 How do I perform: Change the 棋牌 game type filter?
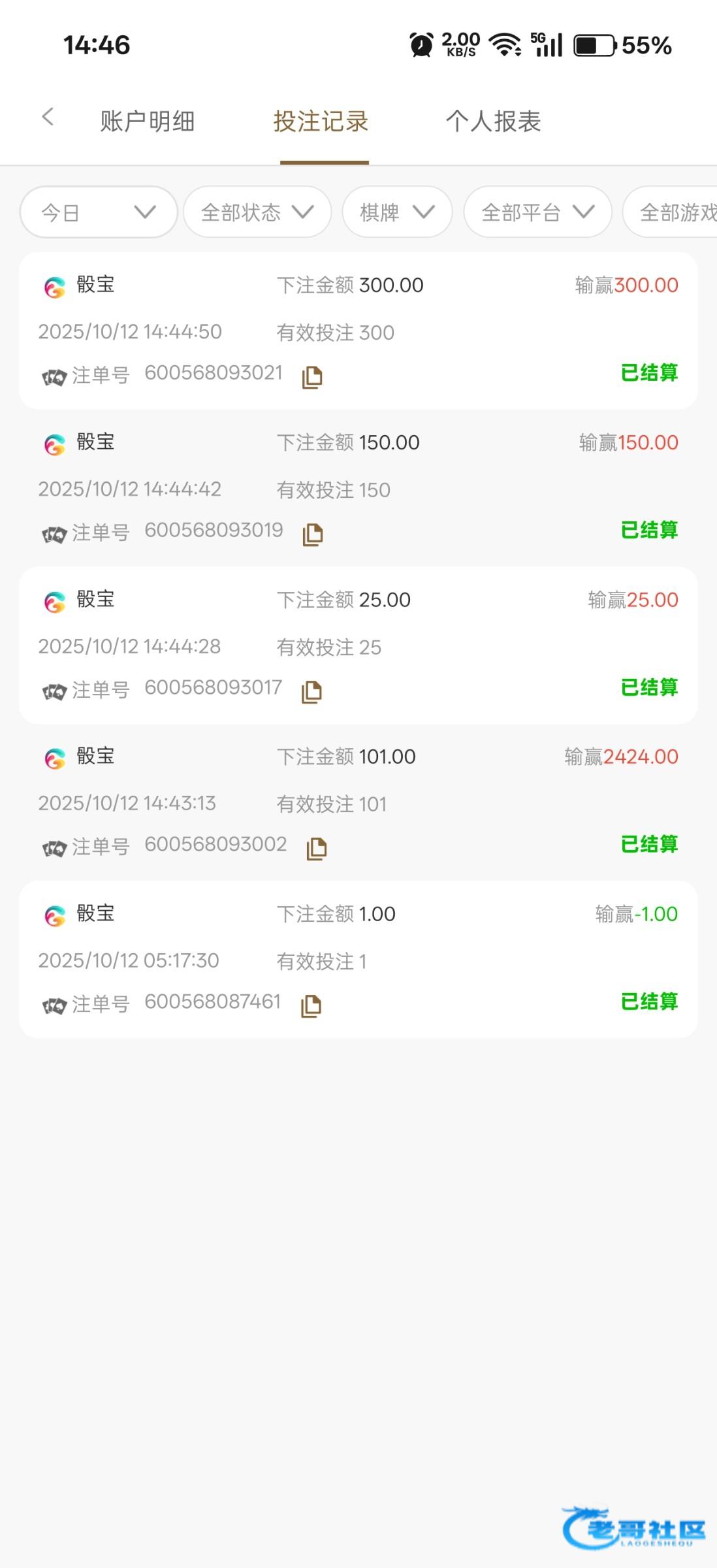397,212
